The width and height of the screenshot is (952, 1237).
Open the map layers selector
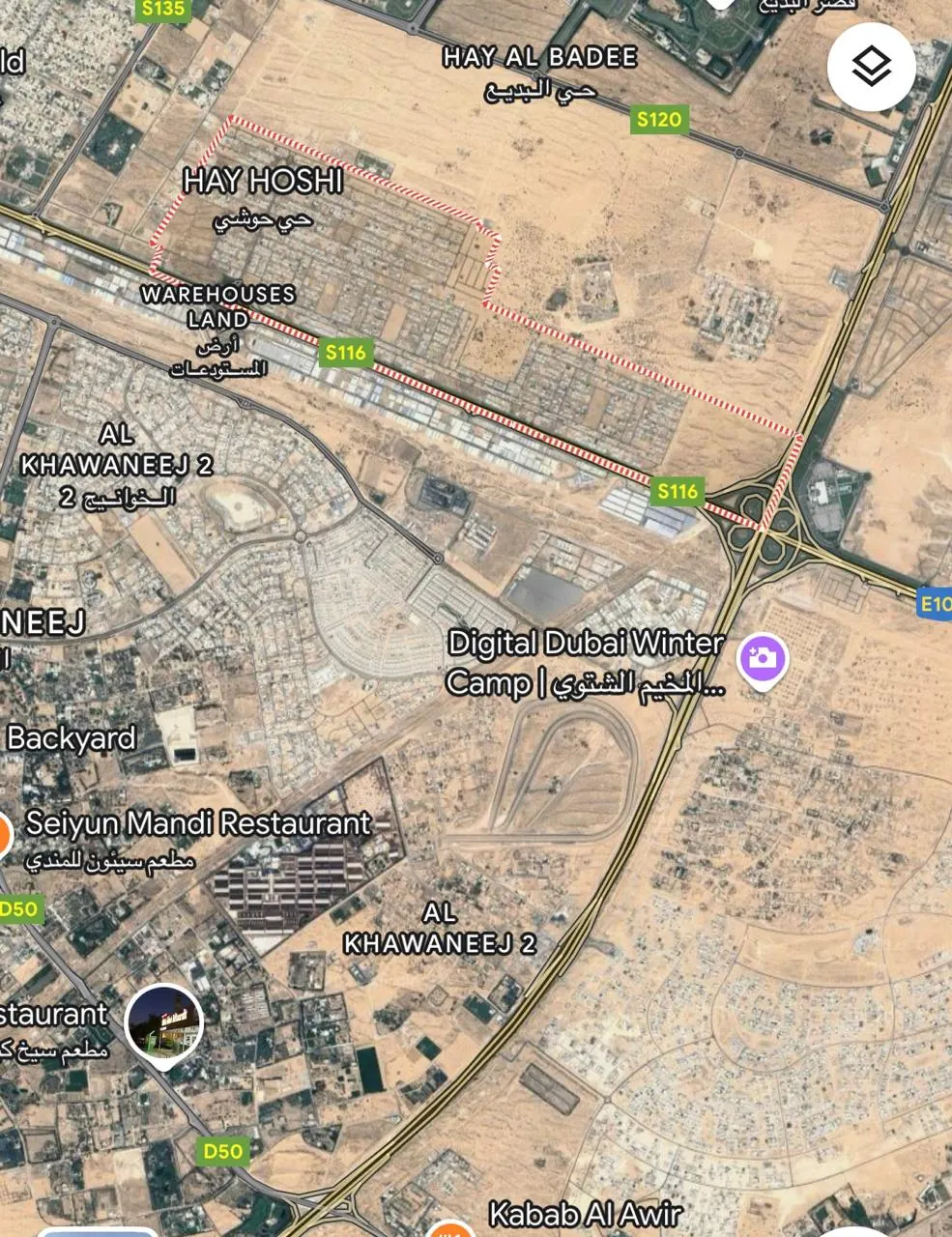(871, 67)
